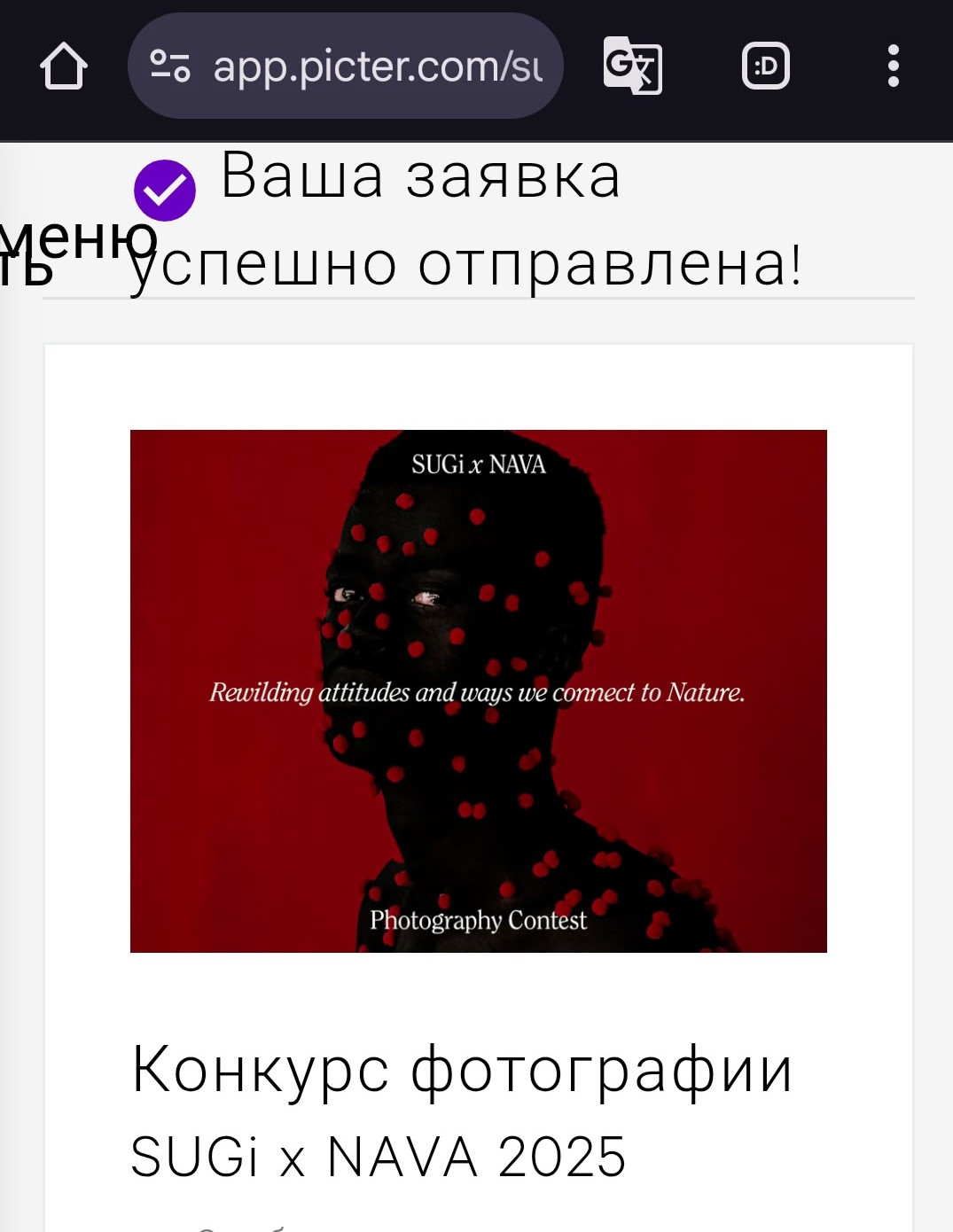Go to the browser home page
The height and width of the screenshot is (1232, 953).
(63, 66)
